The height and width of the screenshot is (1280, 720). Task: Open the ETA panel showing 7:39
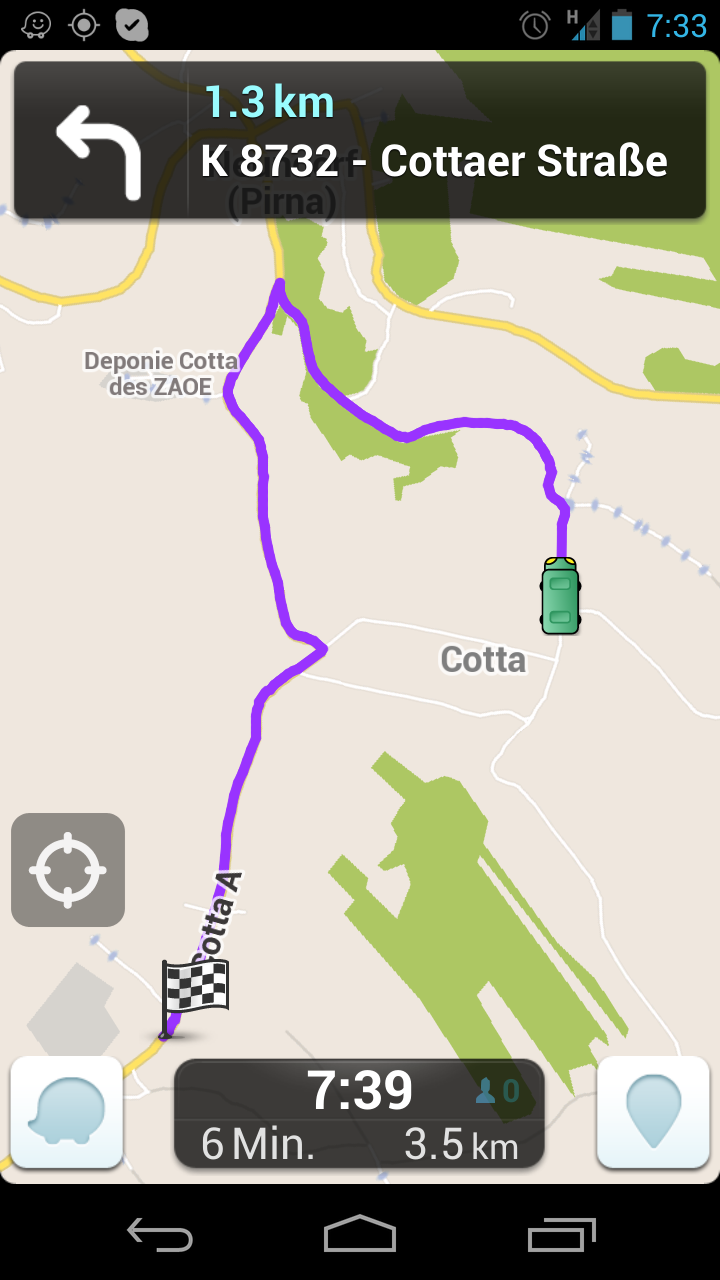click(360, 1114)
